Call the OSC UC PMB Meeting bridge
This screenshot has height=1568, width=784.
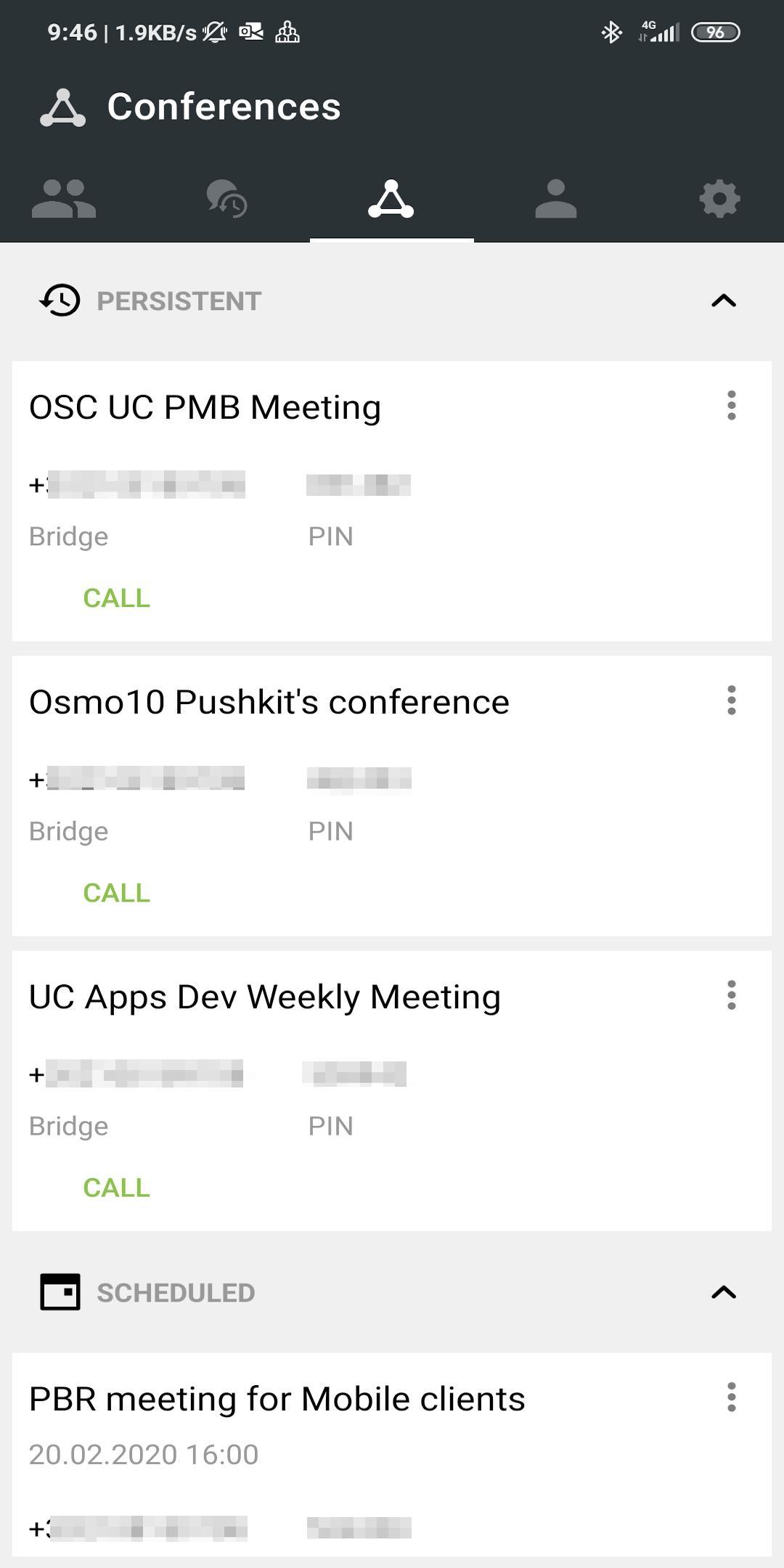tap(116, 598)
